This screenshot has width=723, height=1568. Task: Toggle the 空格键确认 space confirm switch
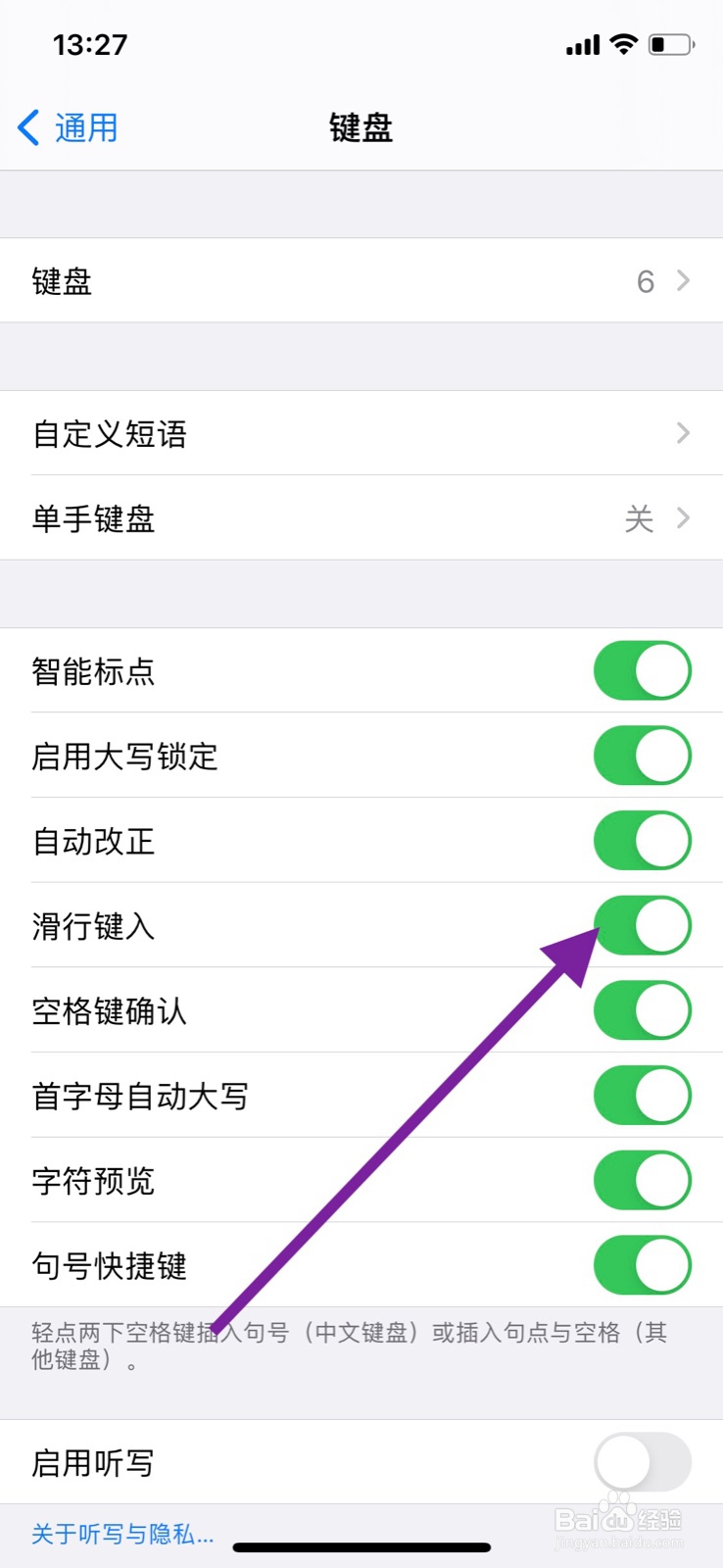pyautogui.click(x=642, y=1010)
